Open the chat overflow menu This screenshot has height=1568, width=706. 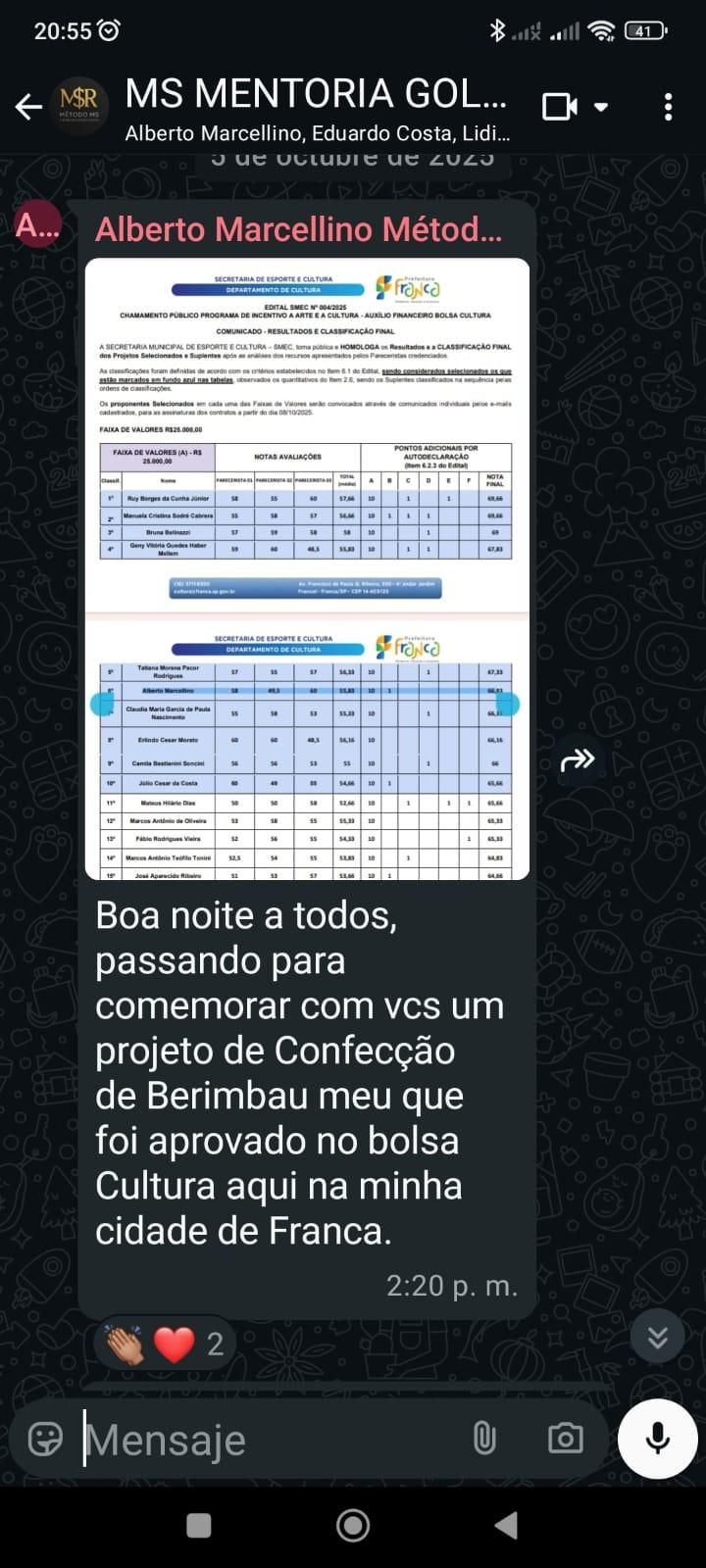[668, 107]
